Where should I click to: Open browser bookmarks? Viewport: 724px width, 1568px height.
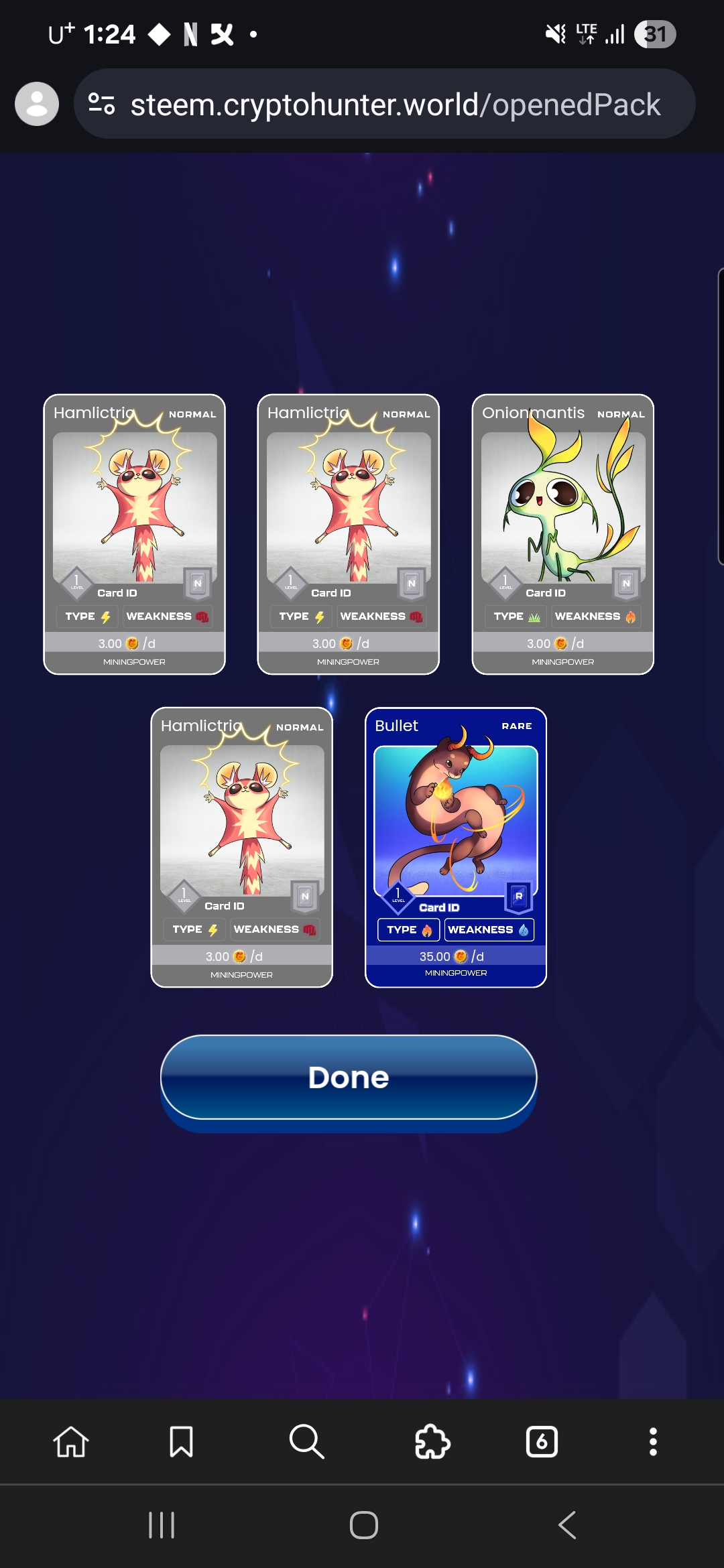pos(181,1441)
